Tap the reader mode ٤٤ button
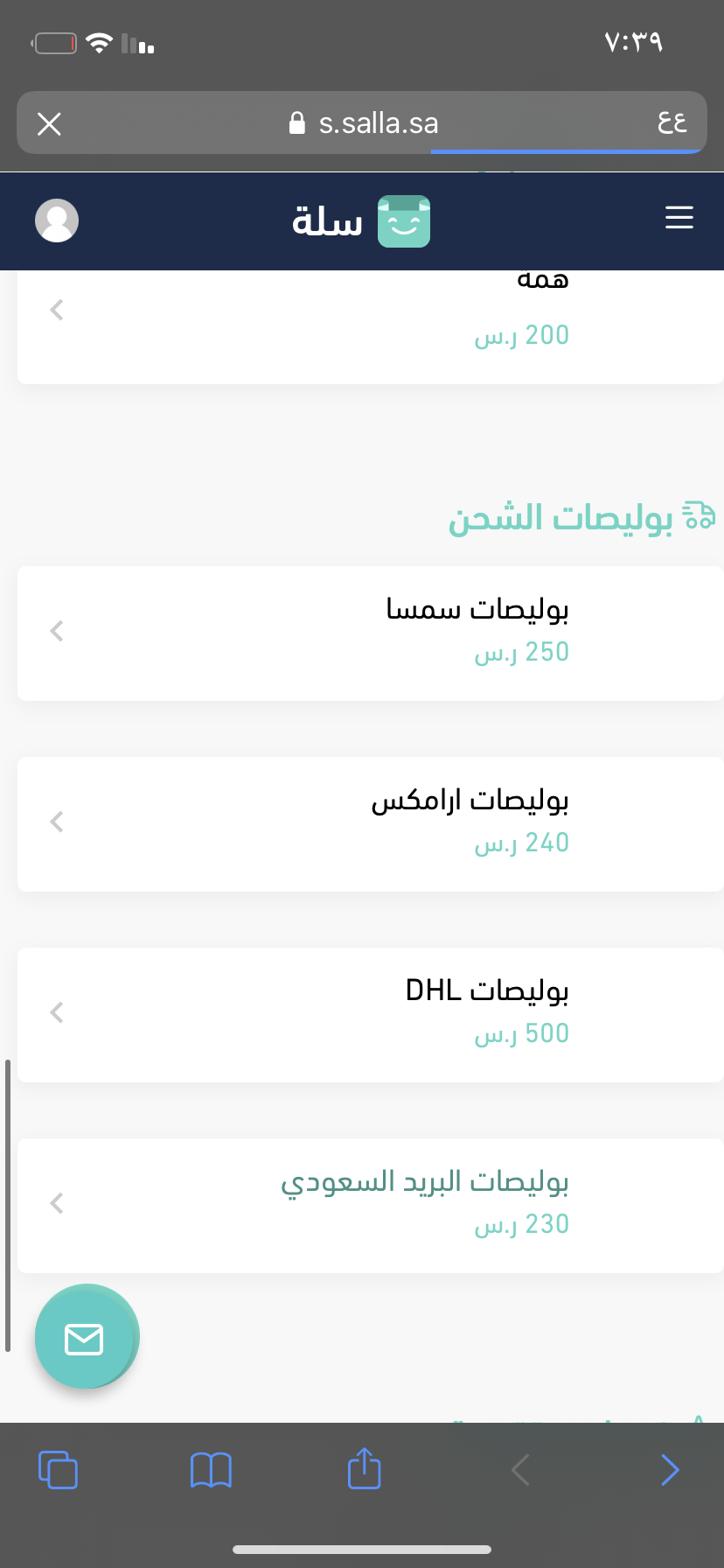This screenshot has width=724, height=1568. (672, 122)
